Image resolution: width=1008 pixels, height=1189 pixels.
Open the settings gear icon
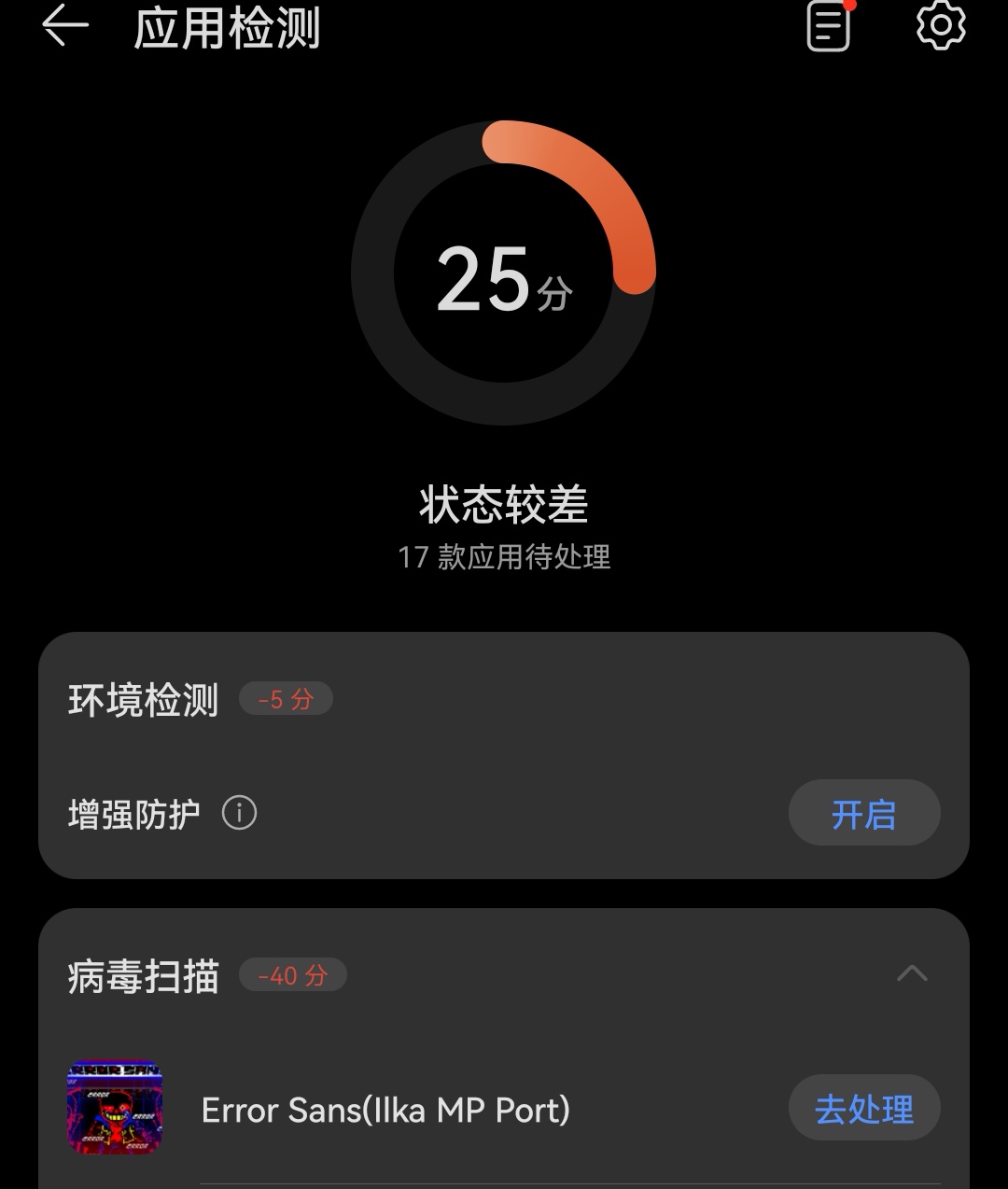(941, 26)
